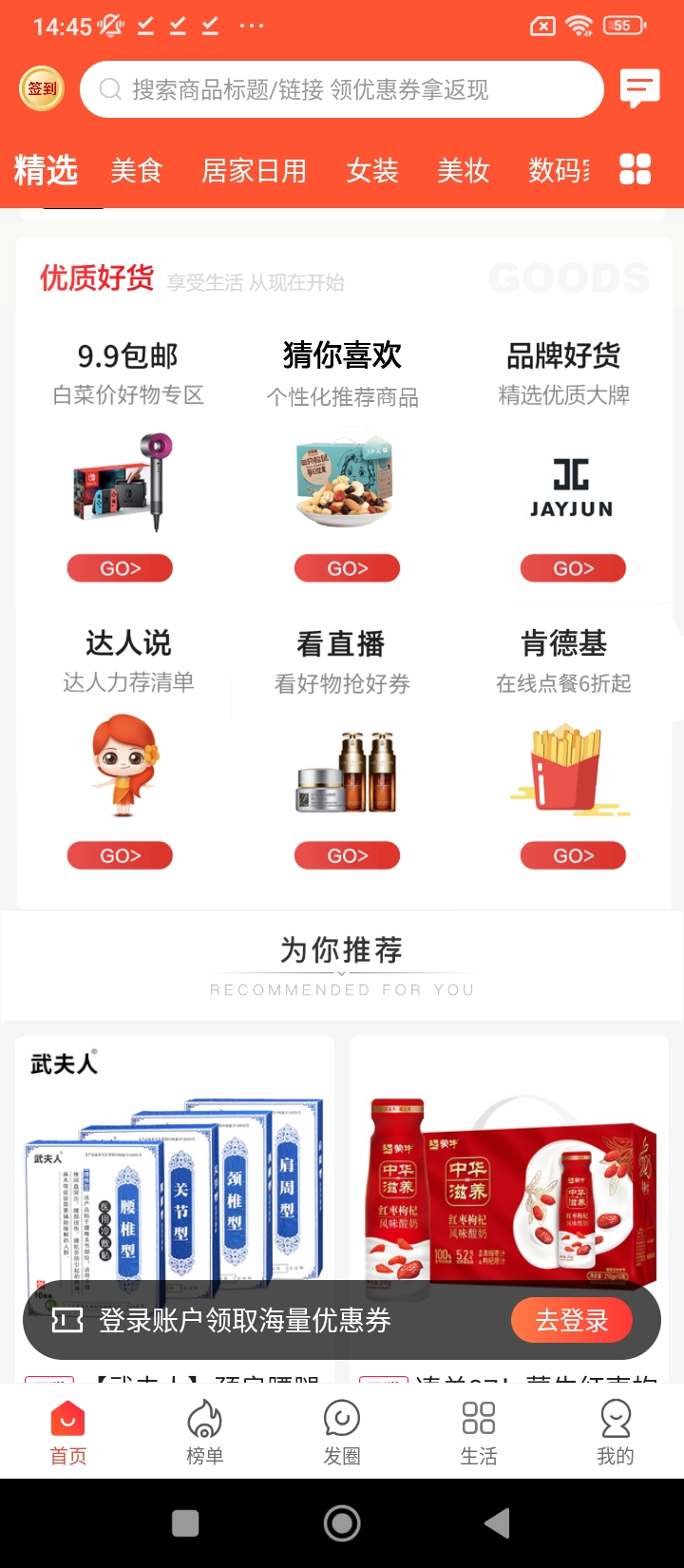This screenshot has width=684, height=1568.
Task: Switch to the 榜单 rankings tab
Action: pyautogui.click(x=204, y=1432)
